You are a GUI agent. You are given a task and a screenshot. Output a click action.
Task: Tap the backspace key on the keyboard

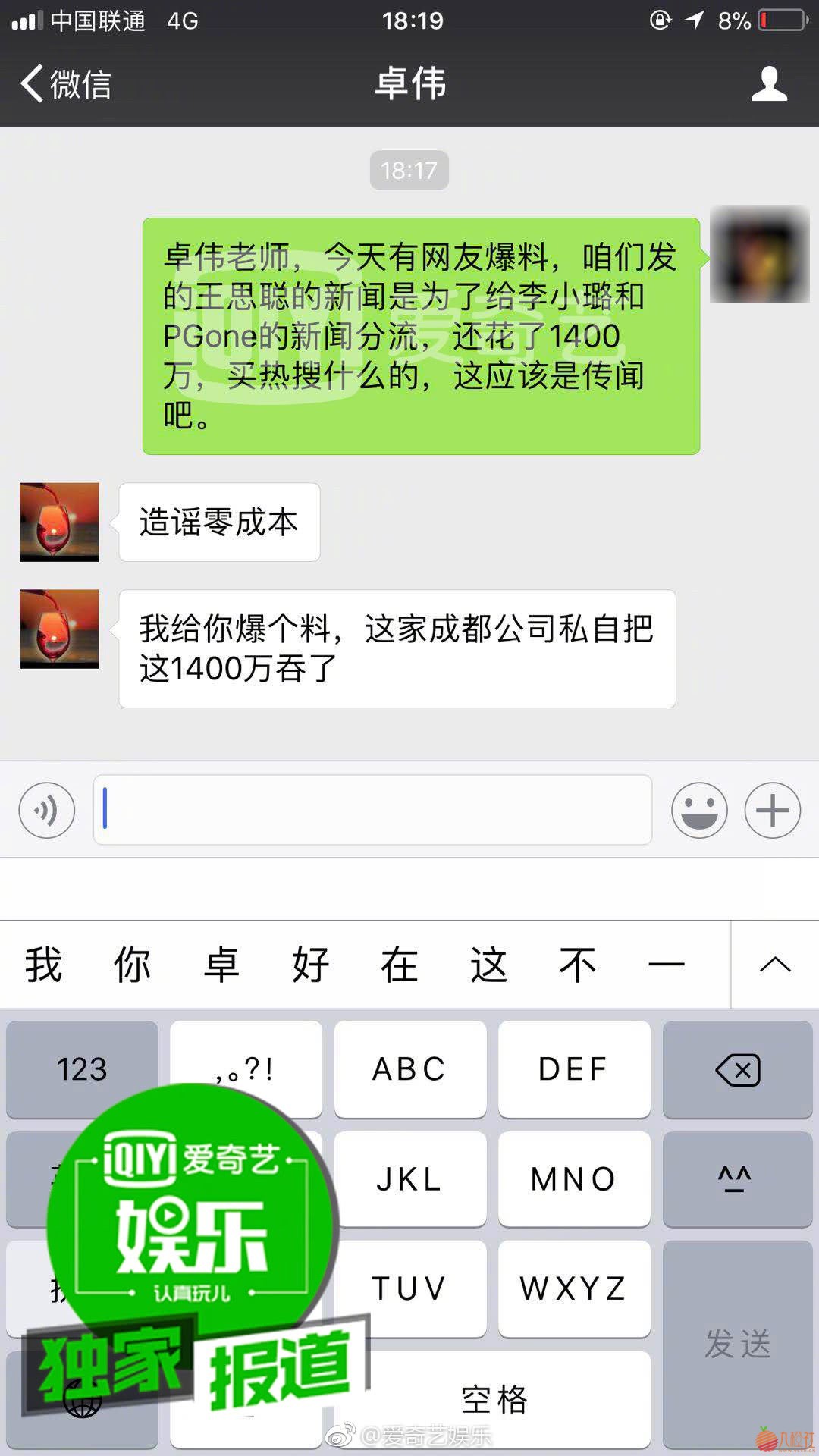point(736,1069)
